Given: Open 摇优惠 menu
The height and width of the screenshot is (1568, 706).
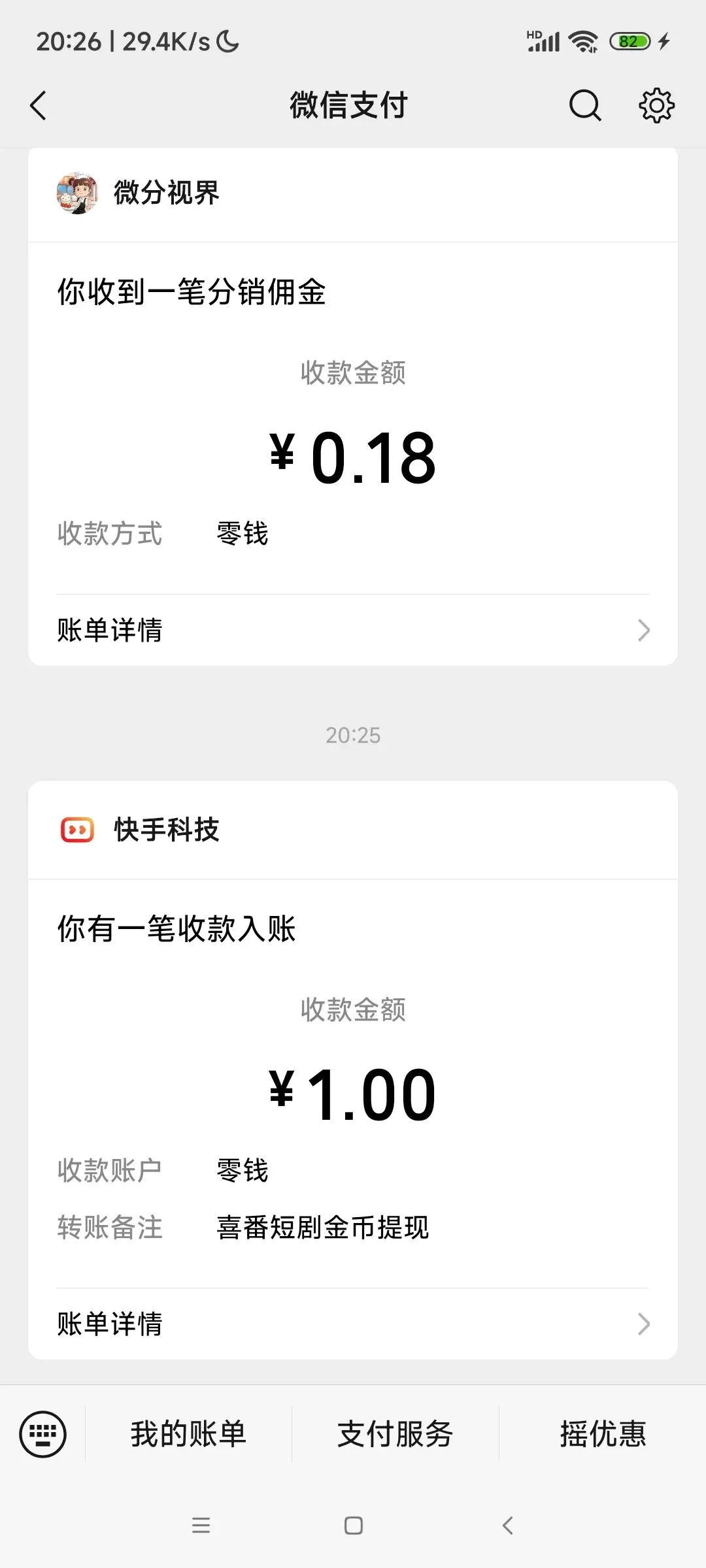Looking at the screenshot, I should point(603,1434).
